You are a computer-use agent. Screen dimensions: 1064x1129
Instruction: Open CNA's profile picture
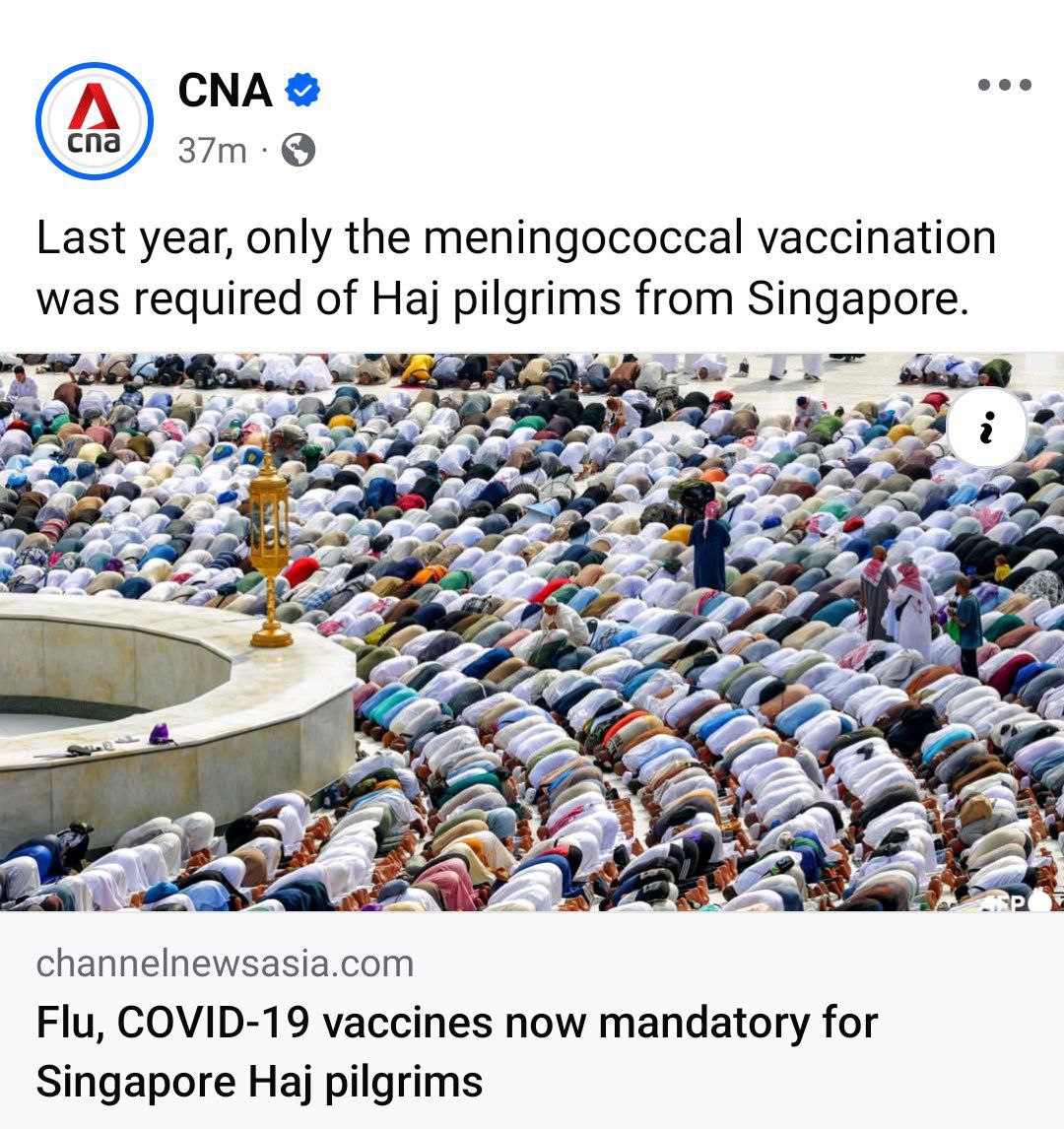point(95,121)
